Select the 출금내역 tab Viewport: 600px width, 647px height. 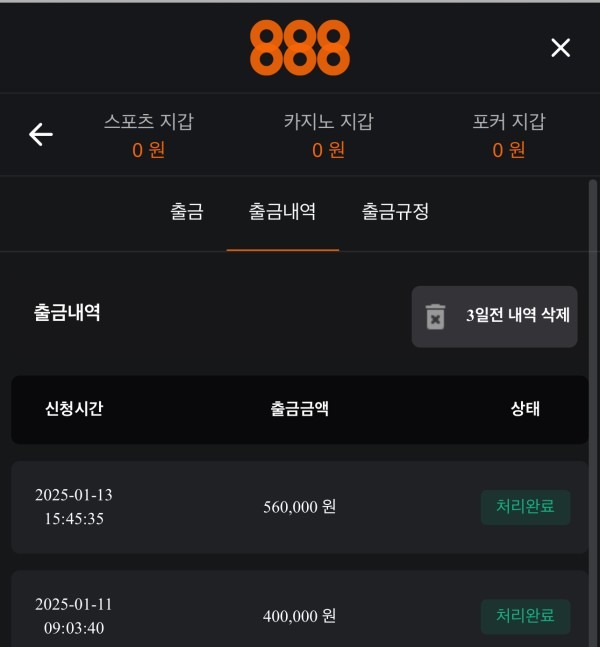click(282, 212)
